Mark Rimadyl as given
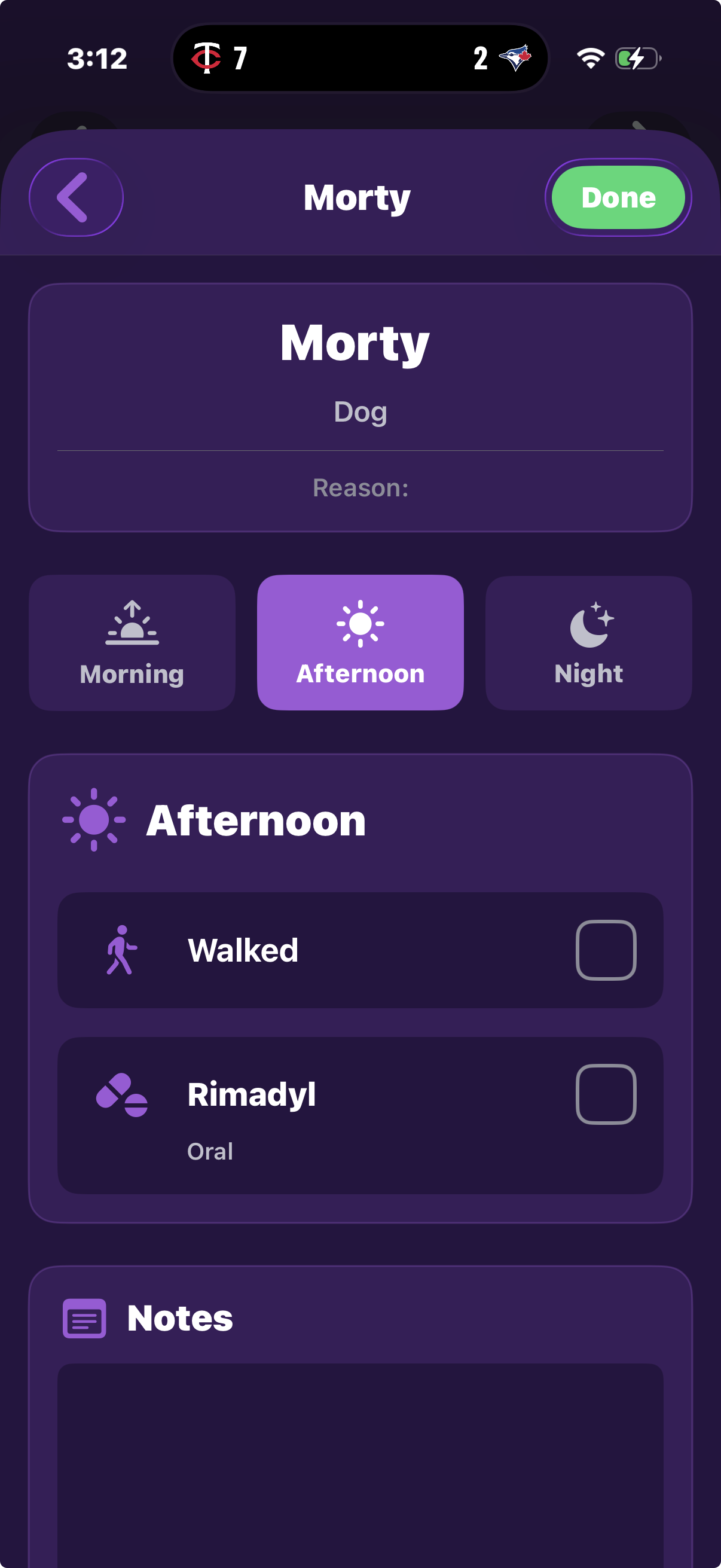The width and height of the screenshot is (721, 1568). click(606, 1094)
